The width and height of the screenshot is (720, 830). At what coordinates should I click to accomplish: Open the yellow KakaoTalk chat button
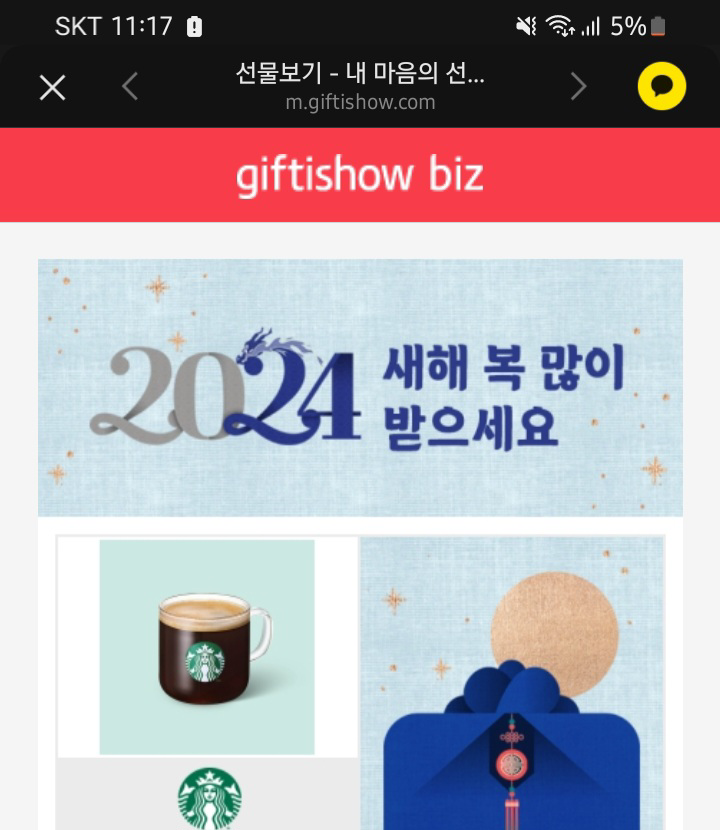point(662,87)
